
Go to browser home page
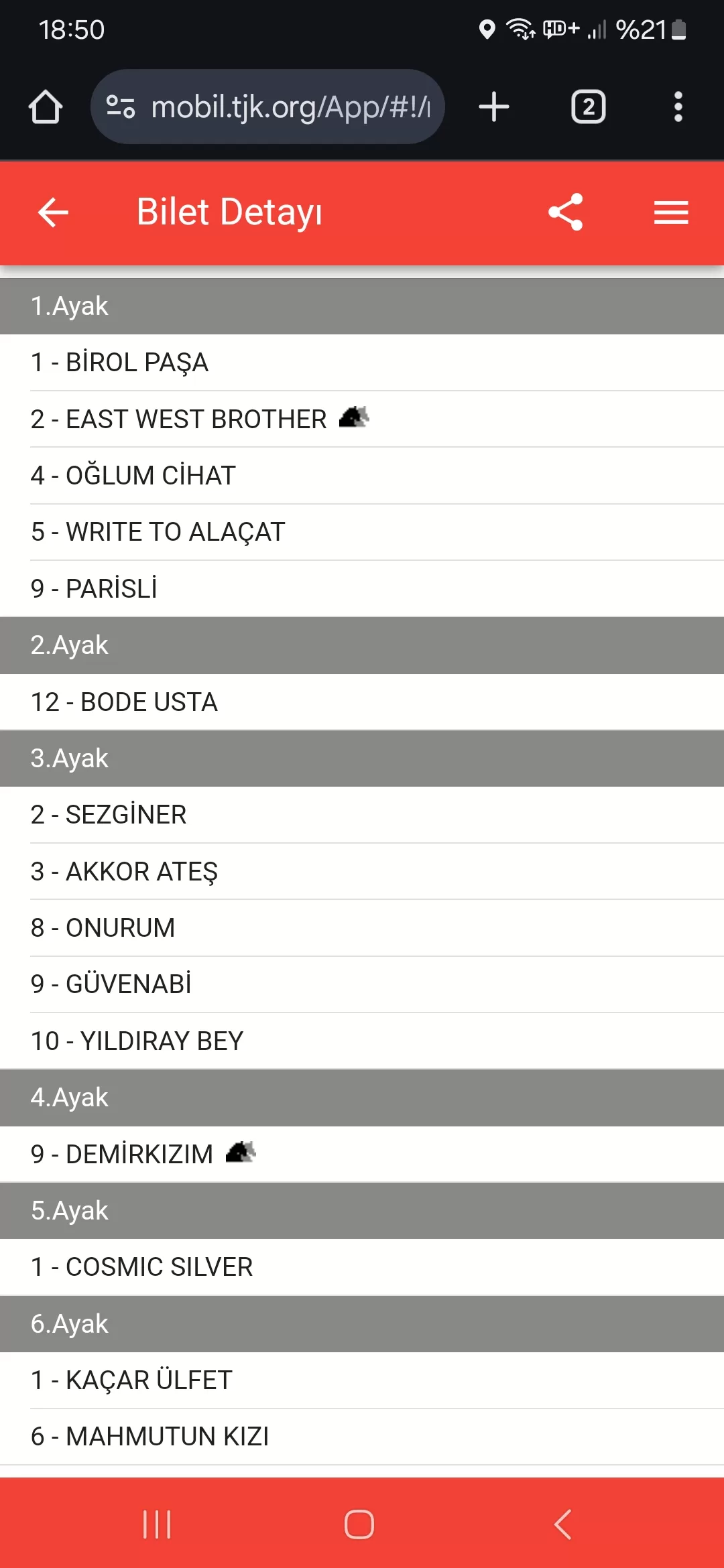pyautogui.click(x=46, y=107)
